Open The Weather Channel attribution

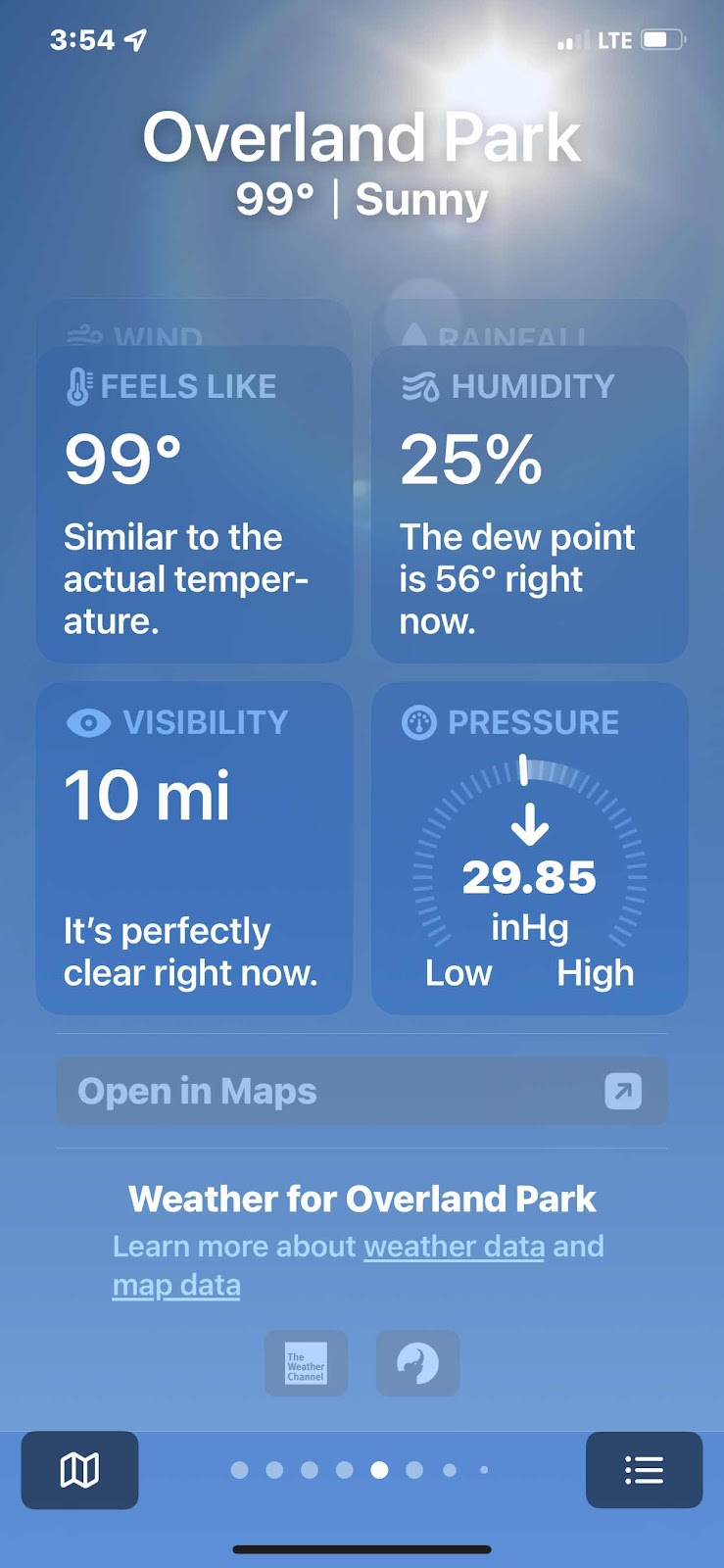pyautogui.click(x=306, y=1363)
